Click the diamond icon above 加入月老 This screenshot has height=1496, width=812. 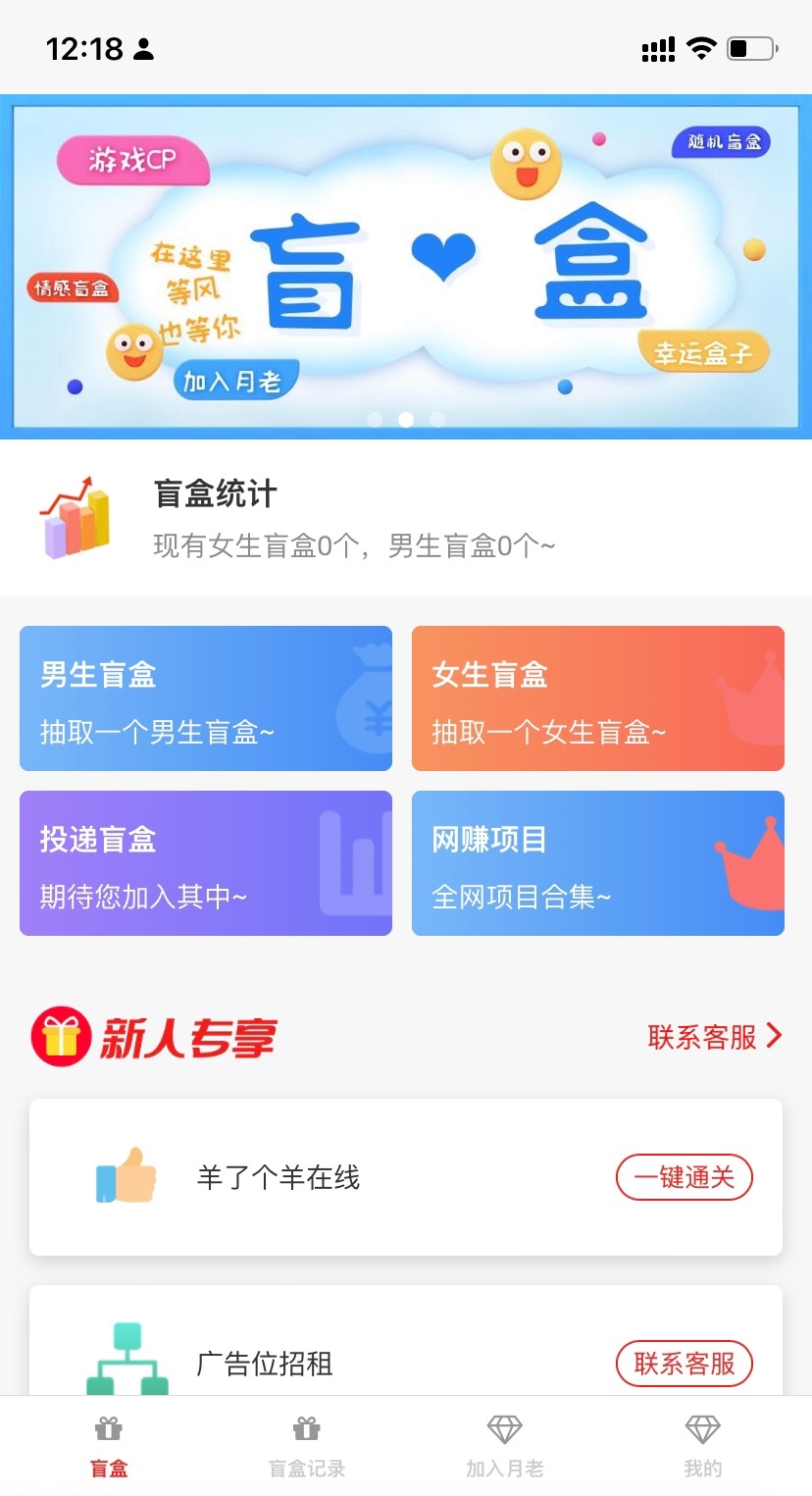pos(504,1430)
